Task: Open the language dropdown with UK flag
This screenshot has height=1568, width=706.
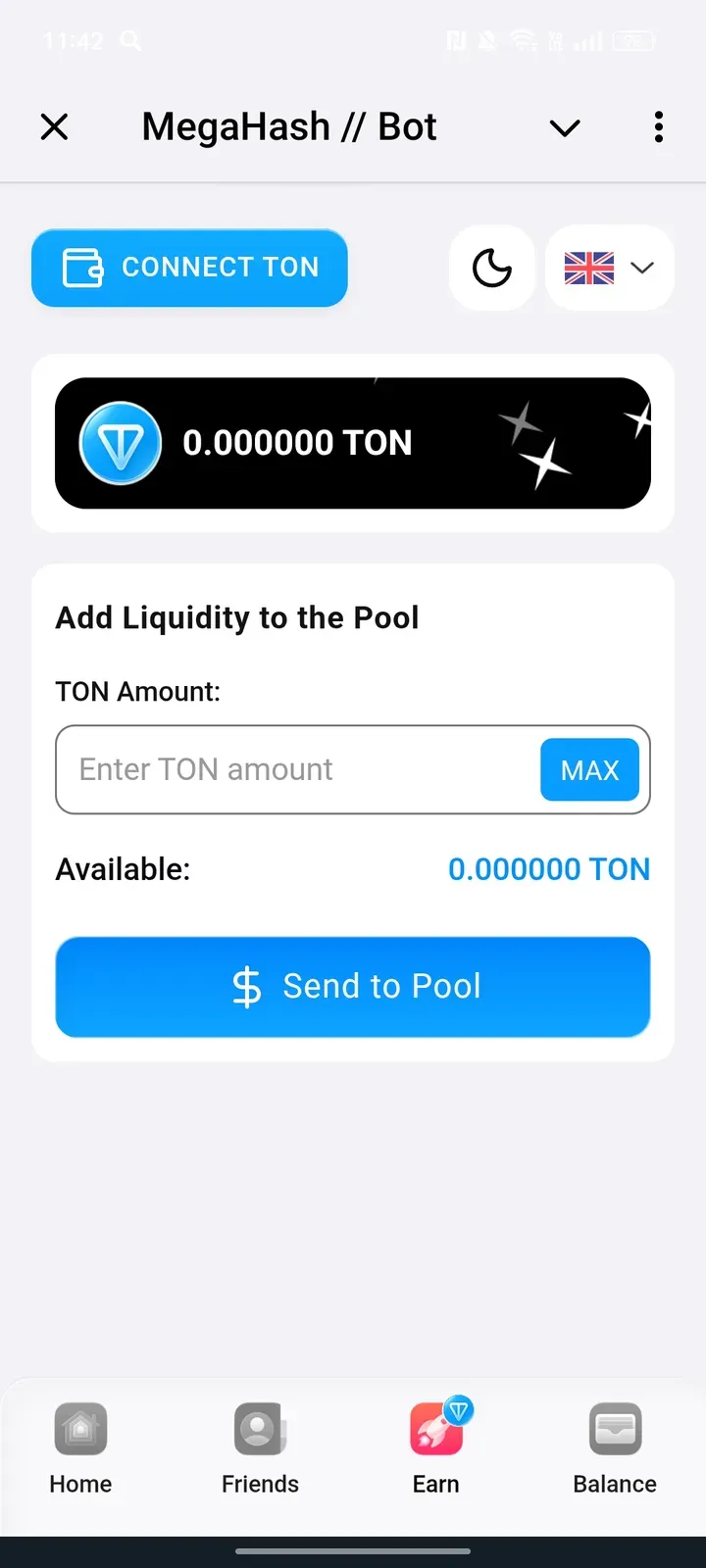Action: [609, 268]
